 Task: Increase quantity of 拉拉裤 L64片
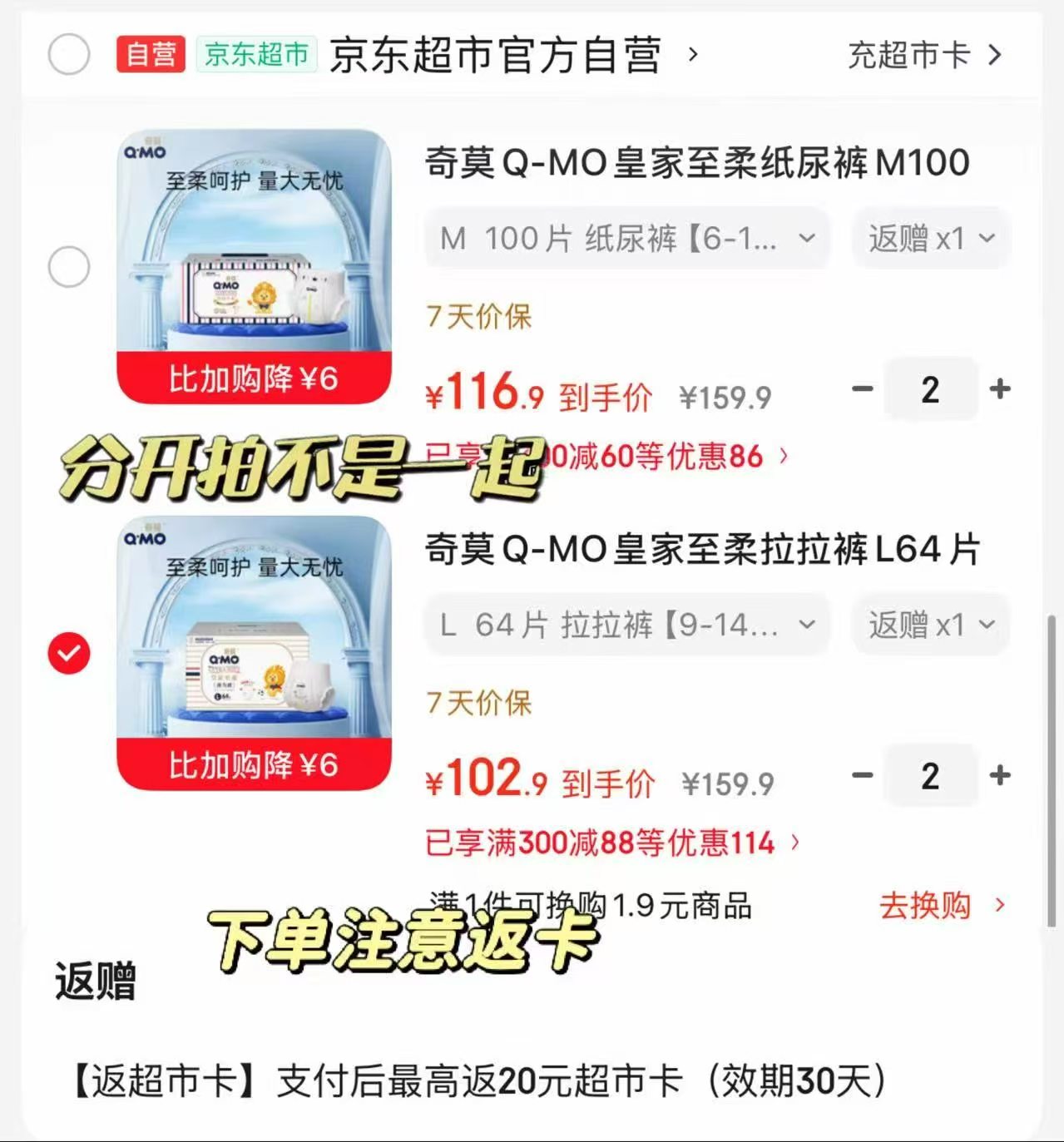point(1000,775)
